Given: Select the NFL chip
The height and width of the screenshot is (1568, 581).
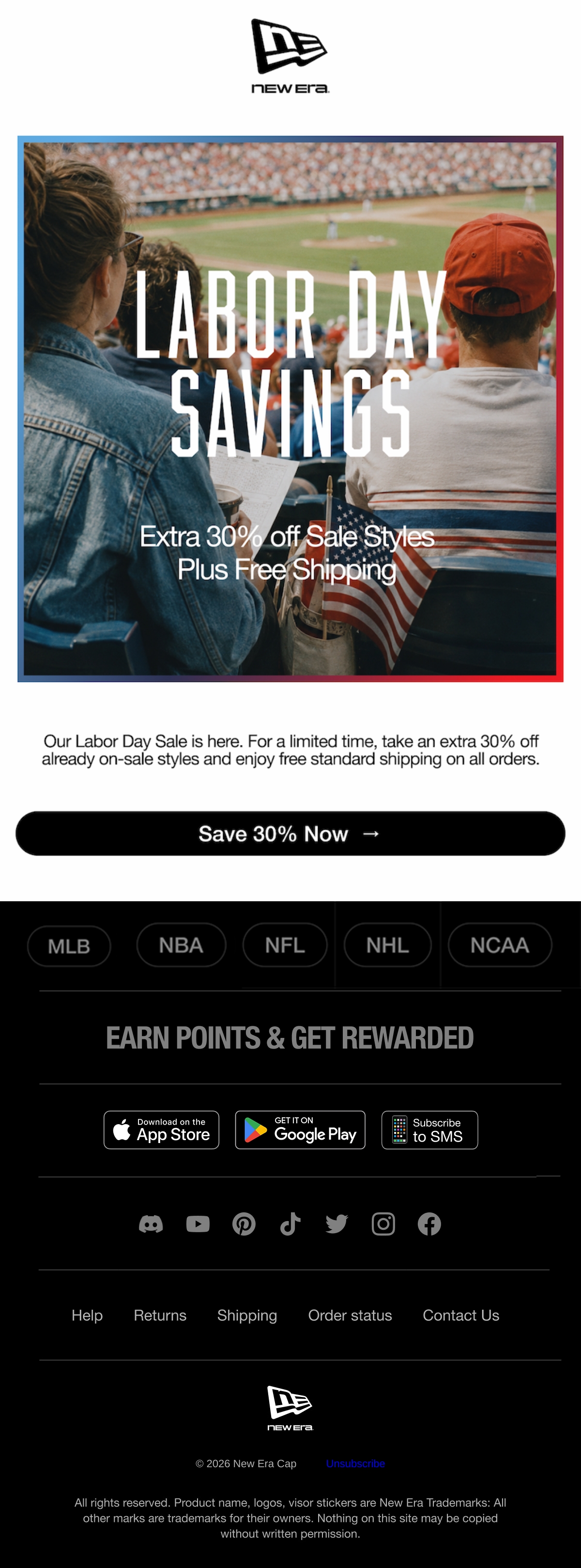Looking at the screenshot, I should 285,945.
